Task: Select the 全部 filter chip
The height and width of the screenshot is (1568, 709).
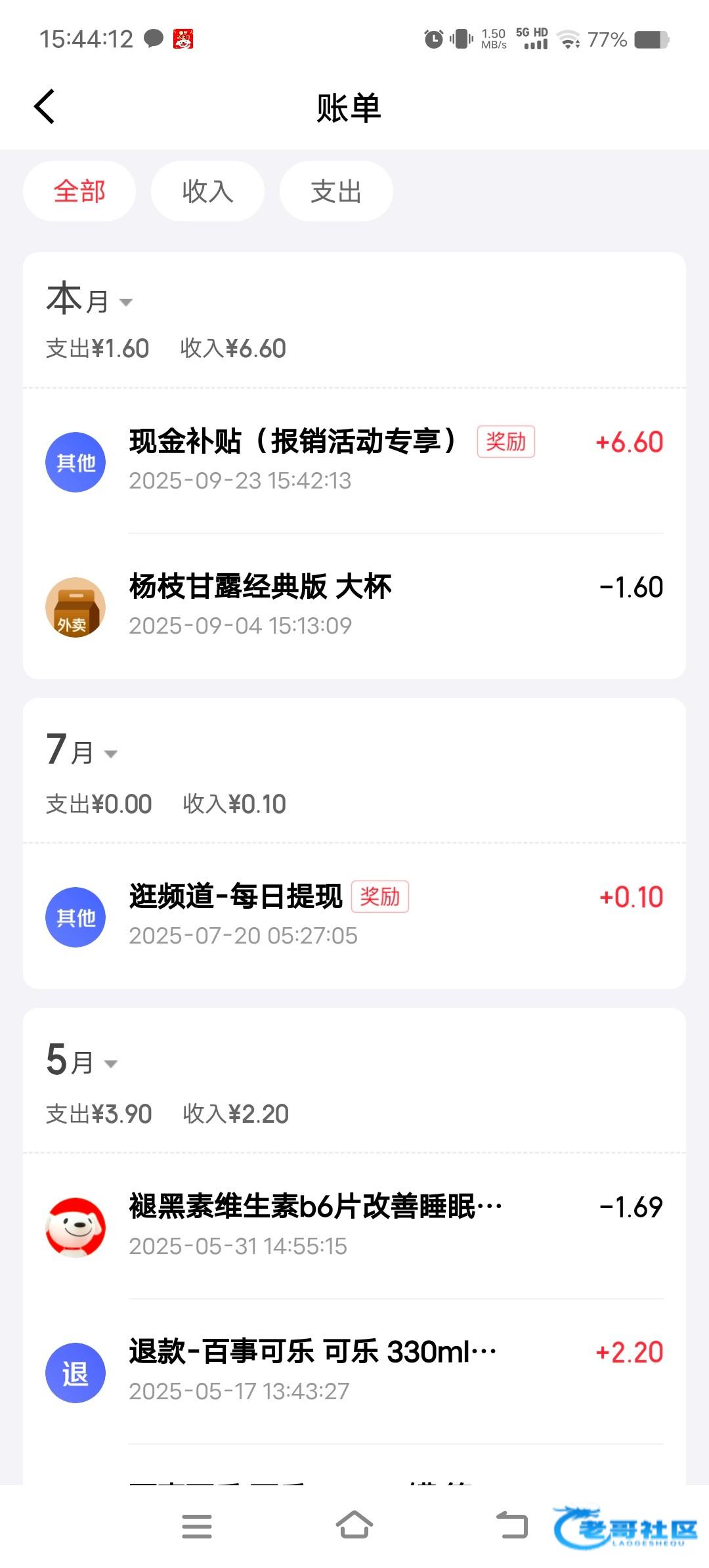Action: 79,191
